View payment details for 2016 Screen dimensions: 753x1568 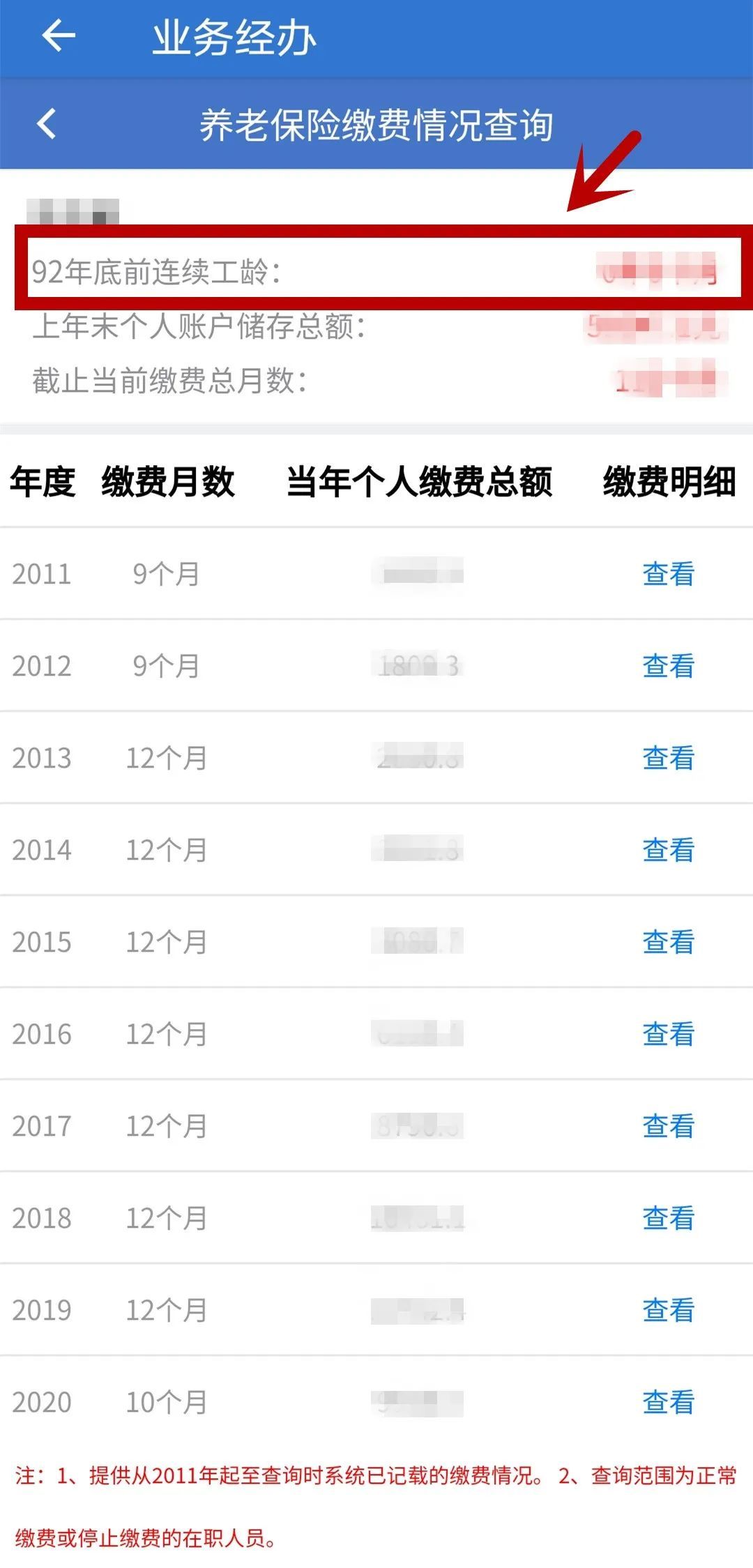(x=668, y=1034)
